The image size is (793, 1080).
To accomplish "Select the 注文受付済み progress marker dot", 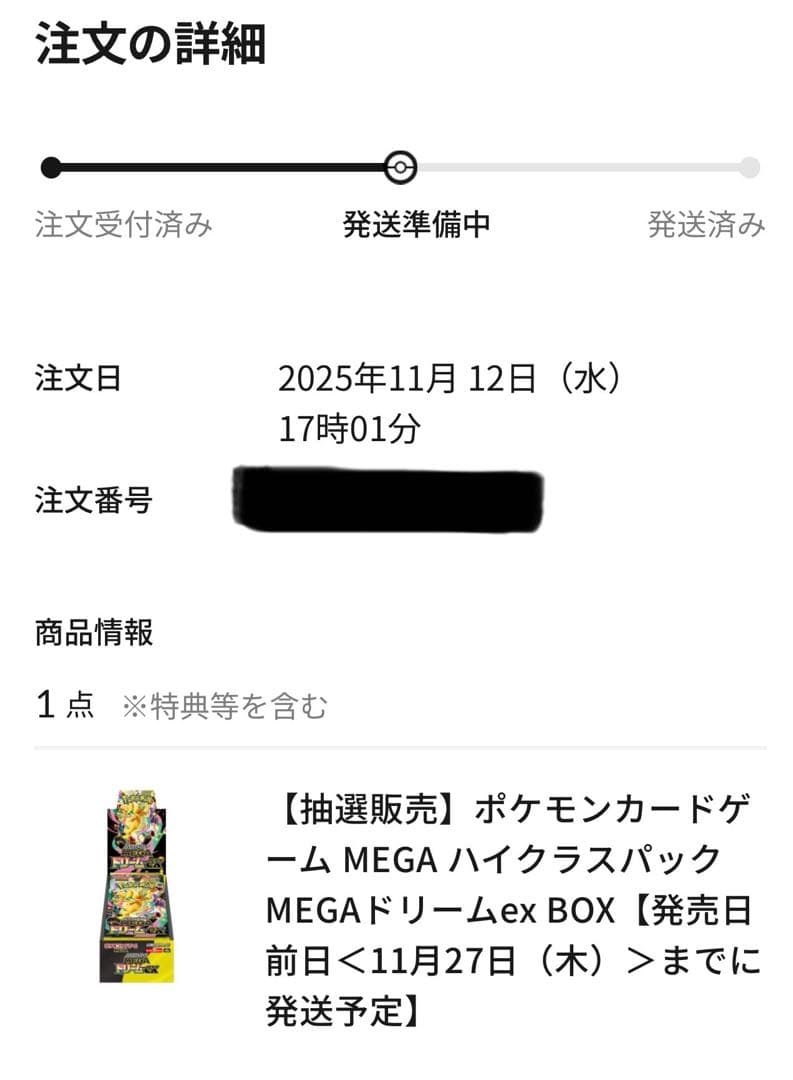I will point(50,166).
